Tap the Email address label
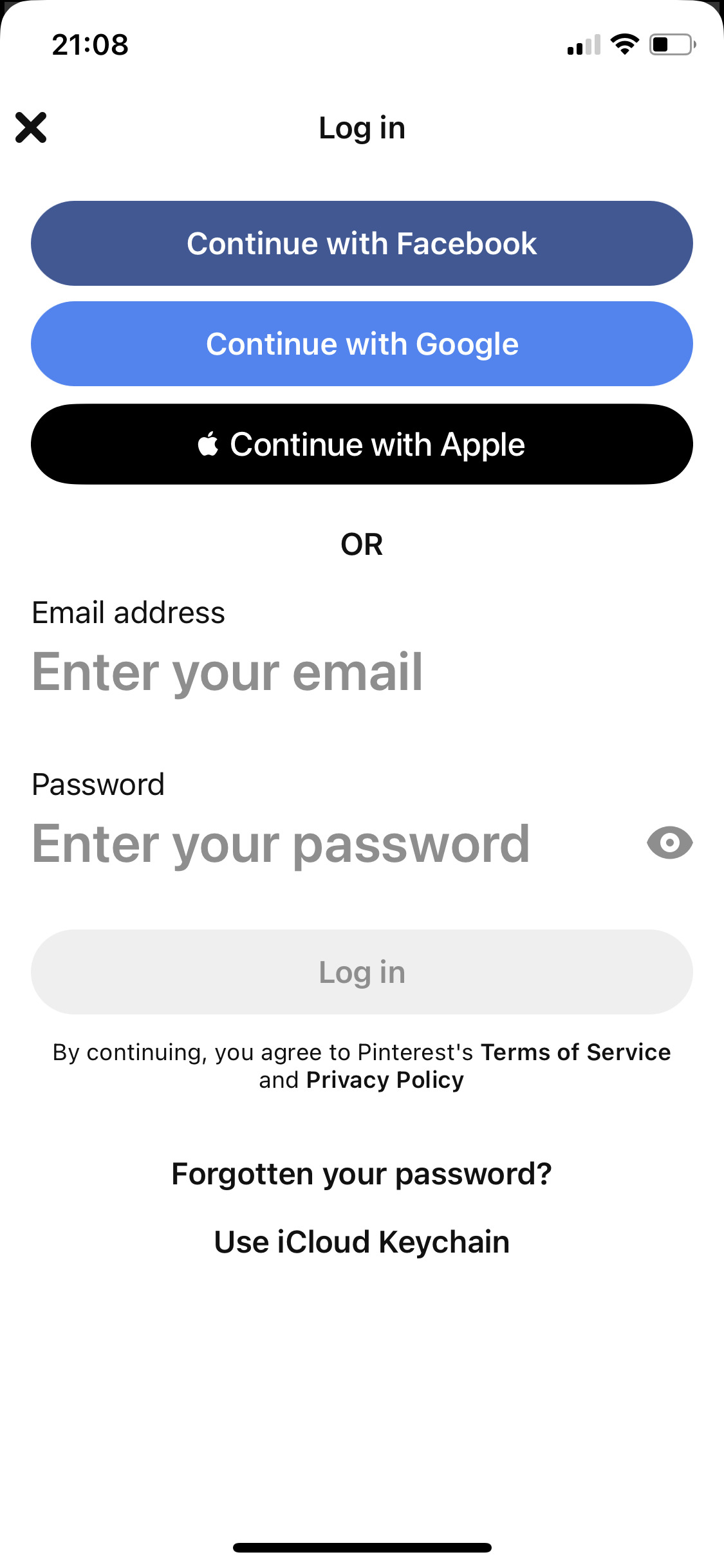The height and width of the screenshot is (1568, 724). click(129, 613)
